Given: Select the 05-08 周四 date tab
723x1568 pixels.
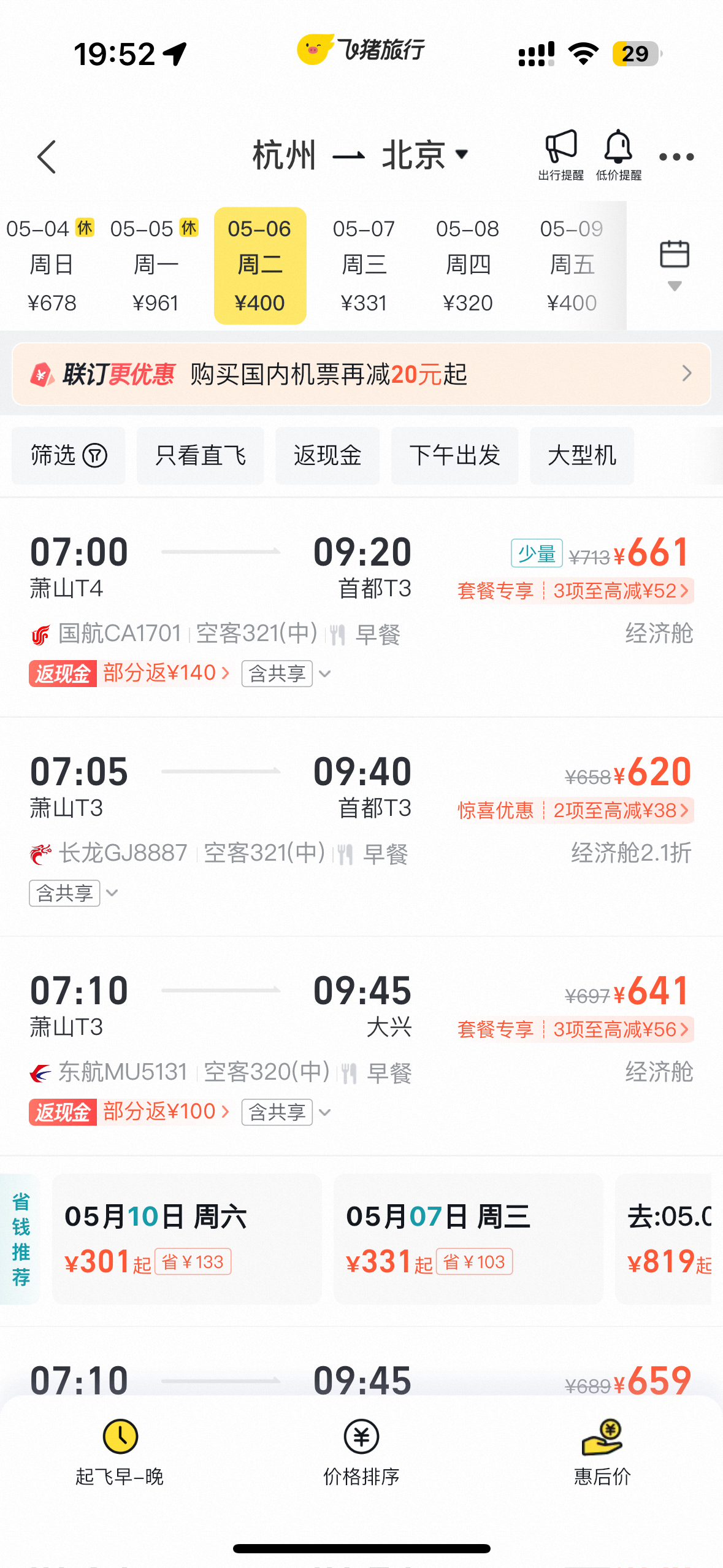Looking at the screenshot, I should coord(468,266).
